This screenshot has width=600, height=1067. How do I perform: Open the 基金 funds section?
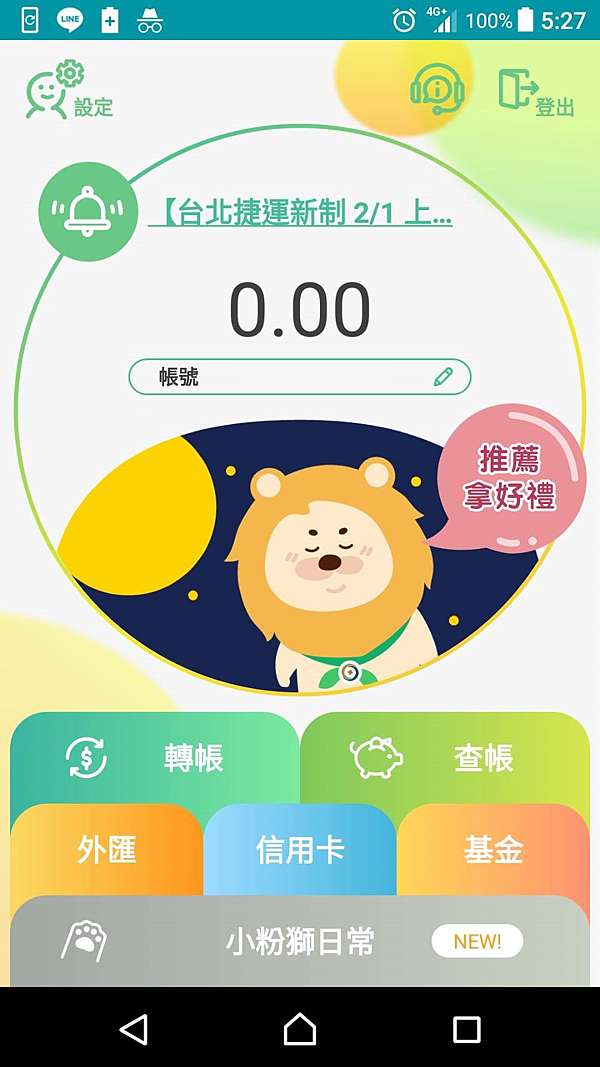coord(493,850)
